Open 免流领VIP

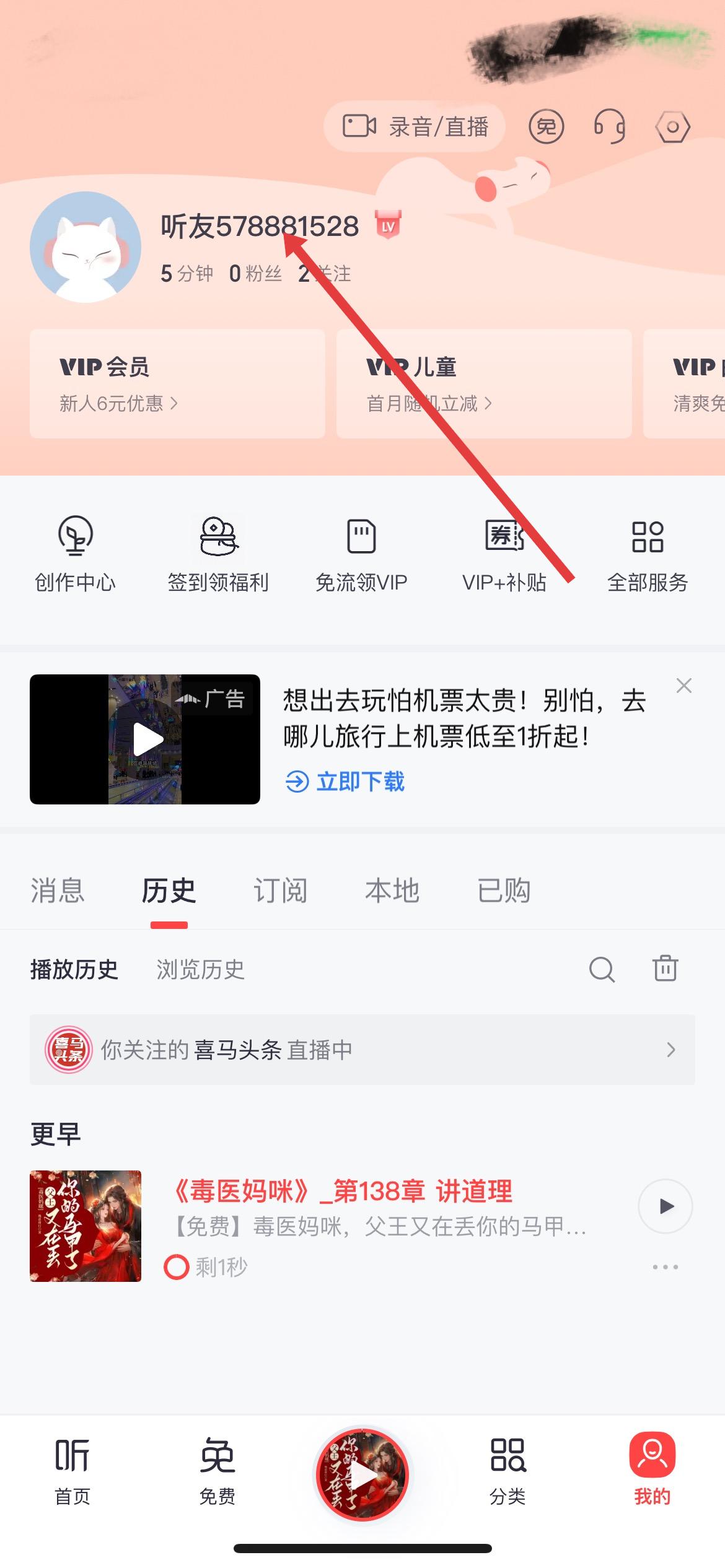click(361, 554)
